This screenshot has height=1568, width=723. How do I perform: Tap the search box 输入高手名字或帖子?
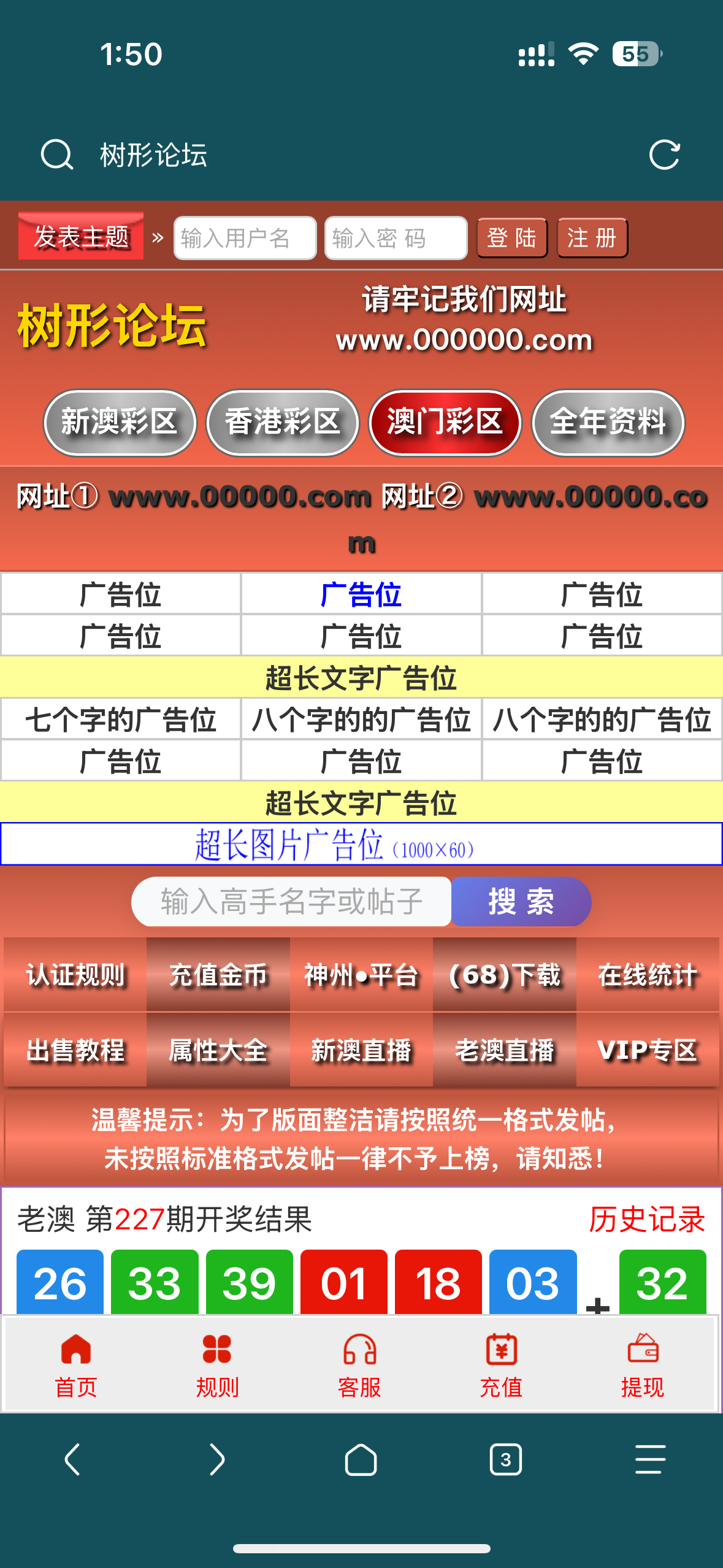point(292,901)
